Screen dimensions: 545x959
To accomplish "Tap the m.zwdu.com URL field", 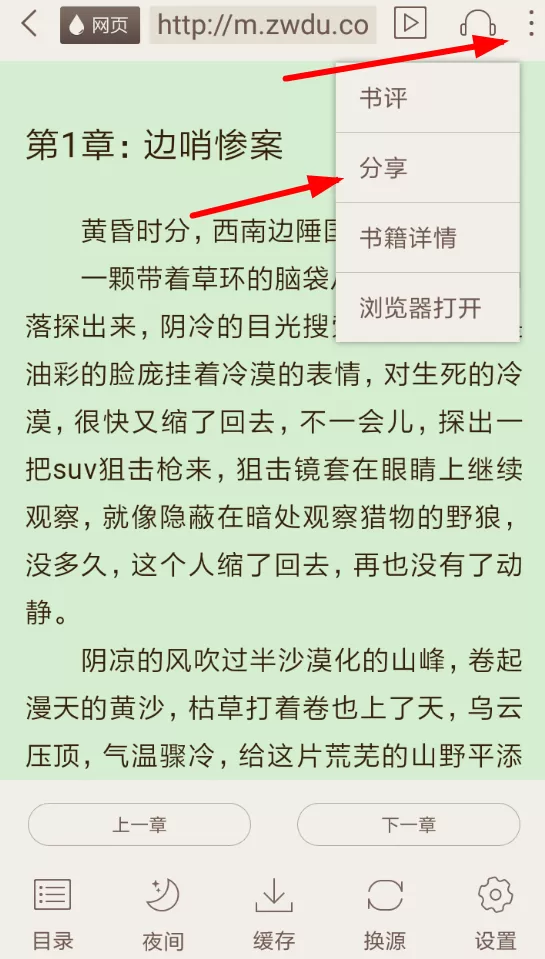I will (x=263, y=25).
